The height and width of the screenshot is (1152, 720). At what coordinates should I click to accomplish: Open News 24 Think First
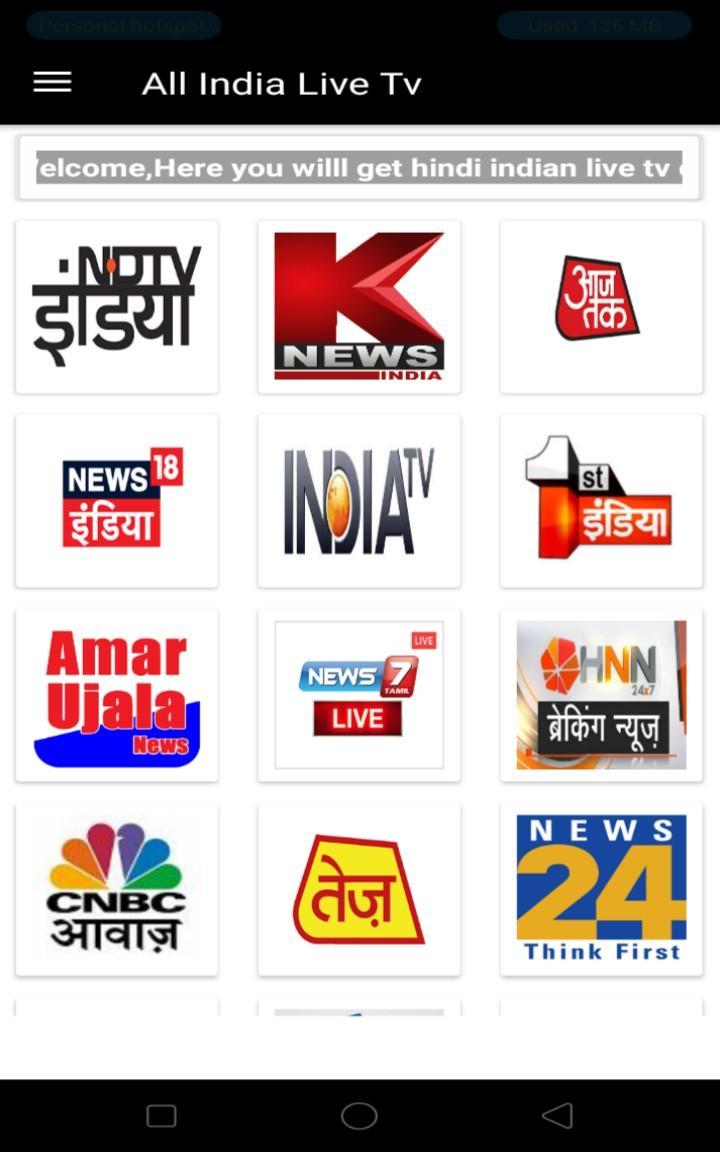pyautogui.click(x=601, y=889)
